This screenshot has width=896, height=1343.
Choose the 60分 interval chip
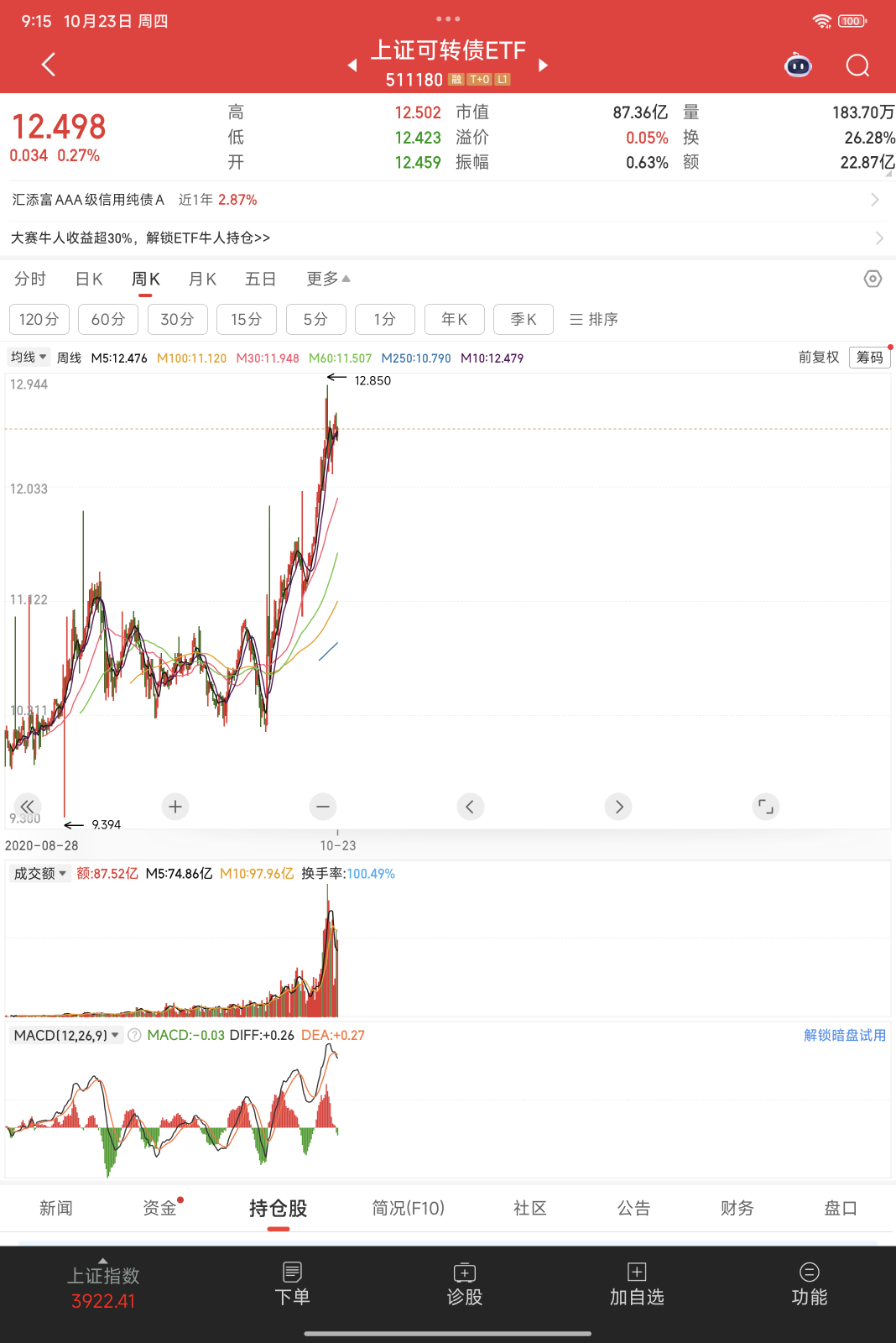pos(108,319)
